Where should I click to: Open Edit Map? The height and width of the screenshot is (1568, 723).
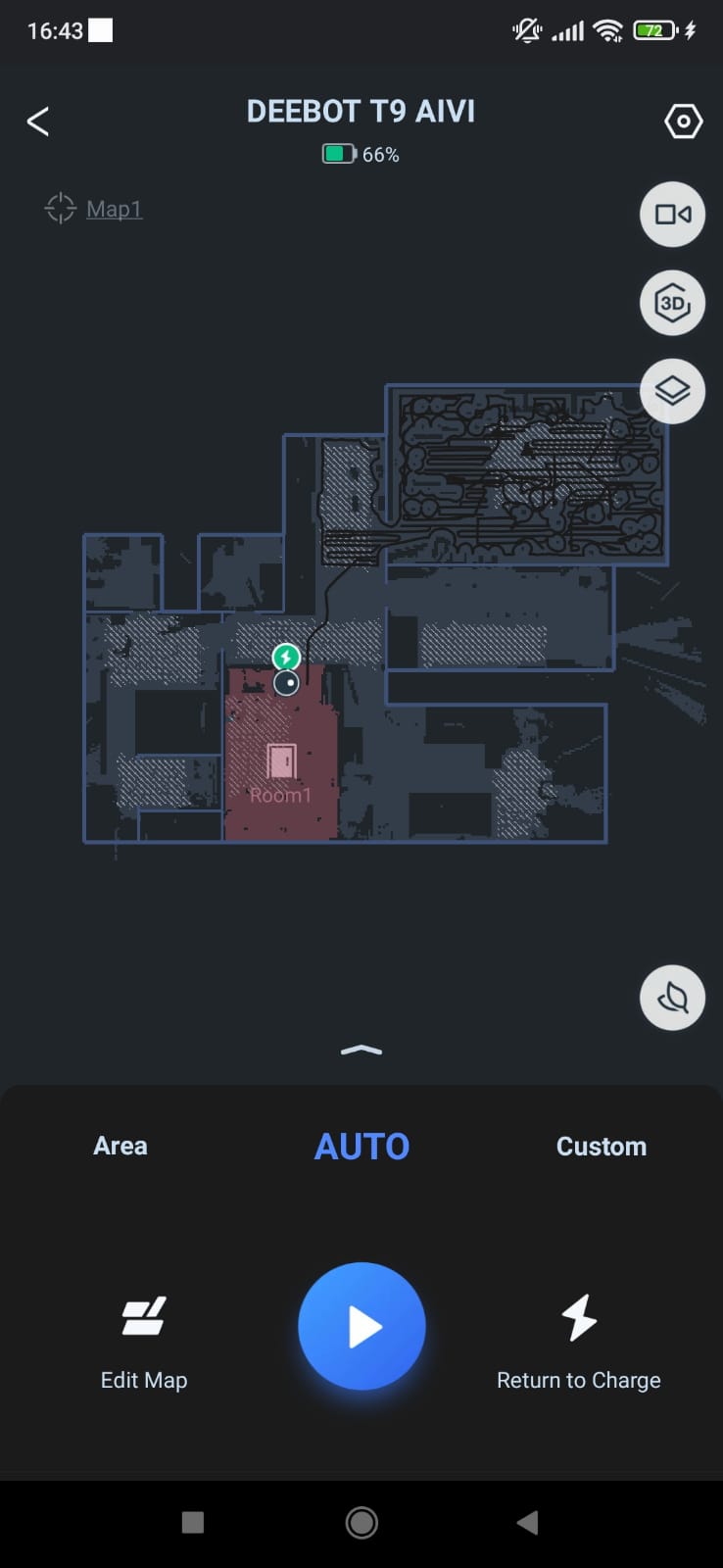tap(144, 1343)
